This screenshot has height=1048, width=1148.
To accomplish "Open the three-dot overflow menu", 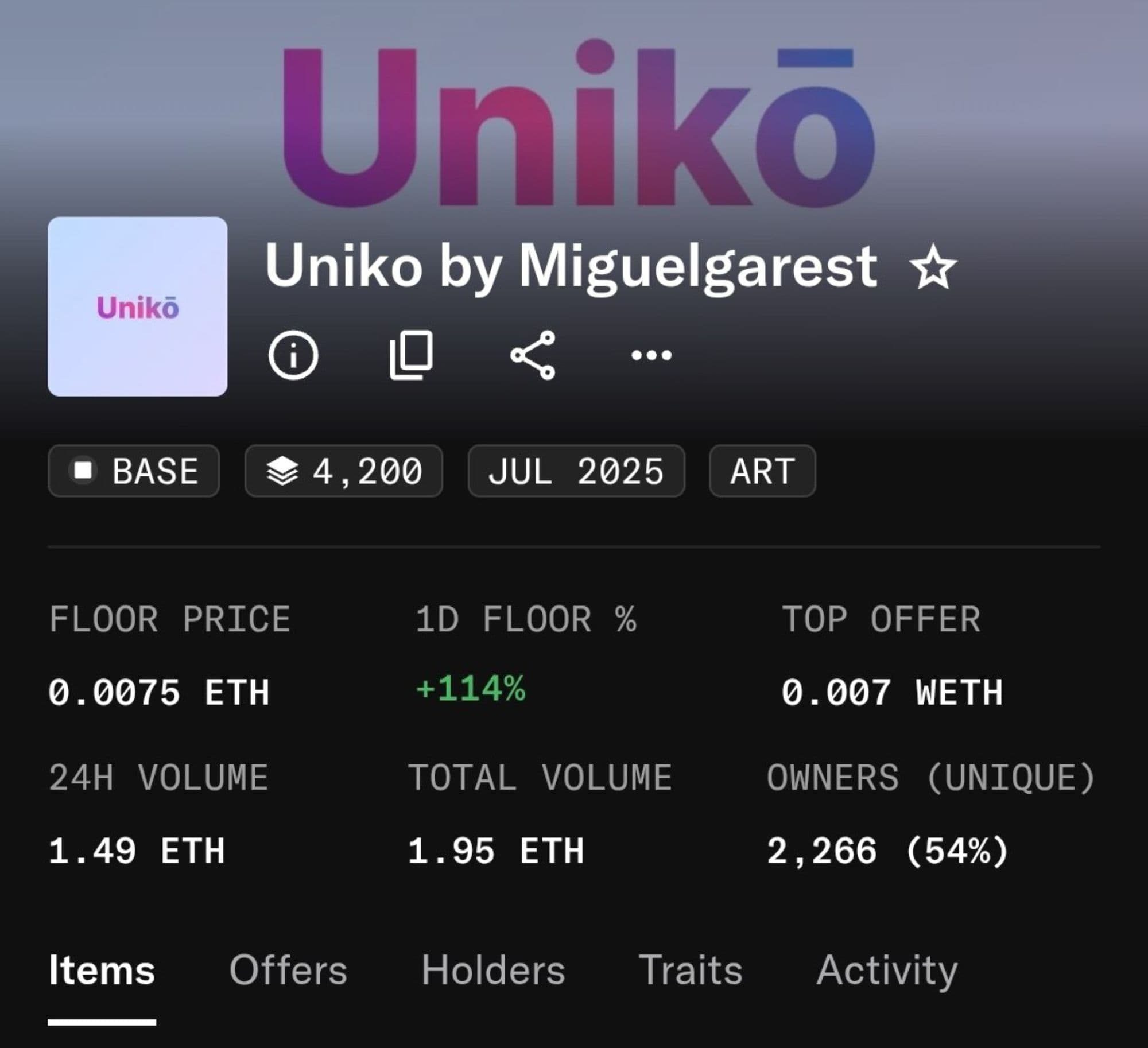I will click(x=651, y=355).
